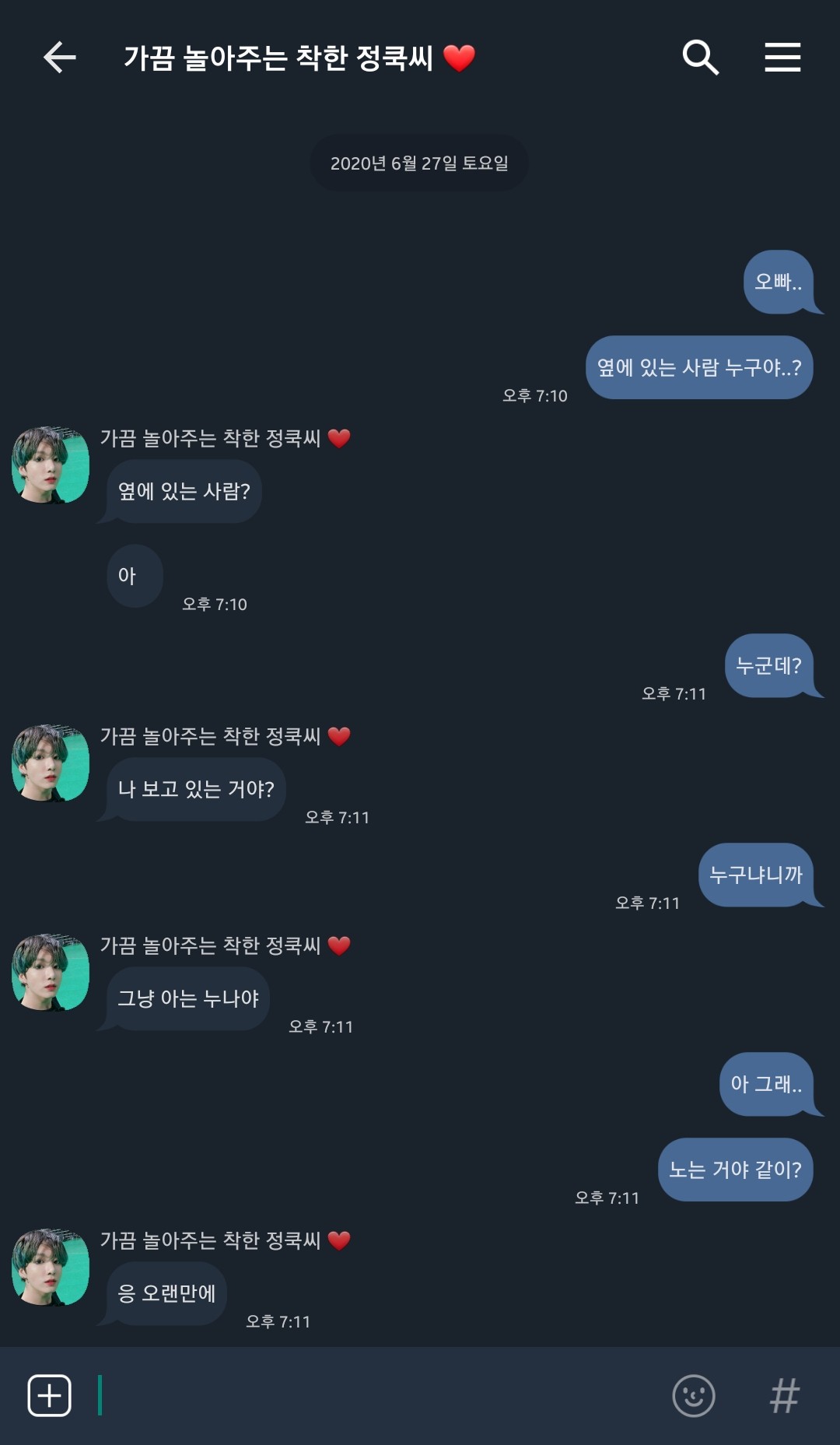This screenshot has height=1445, width=840.
Task: Search within this chat
Action: coord(700,58)
